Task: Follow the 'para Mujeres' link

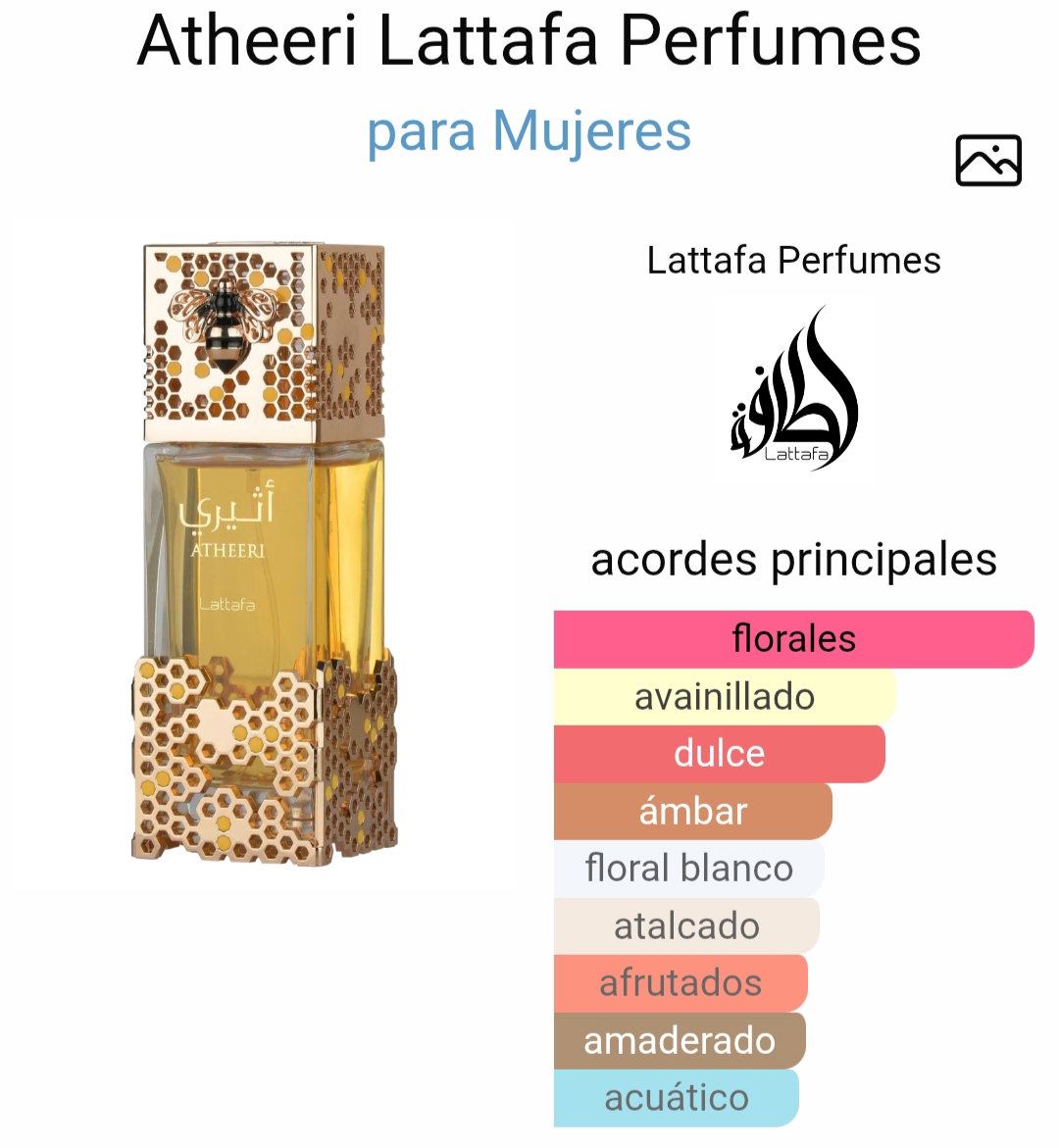Action: [x=529, y=131]
